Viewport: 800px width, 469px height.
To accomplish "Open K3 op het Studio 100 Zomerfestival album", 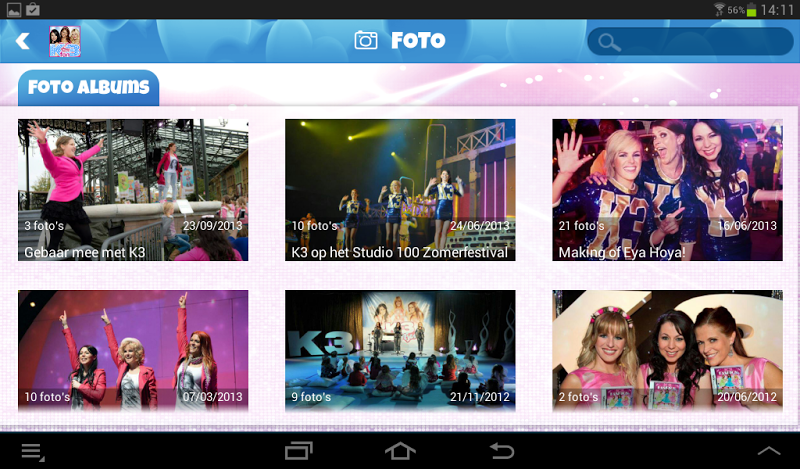I will click(400, 190).
